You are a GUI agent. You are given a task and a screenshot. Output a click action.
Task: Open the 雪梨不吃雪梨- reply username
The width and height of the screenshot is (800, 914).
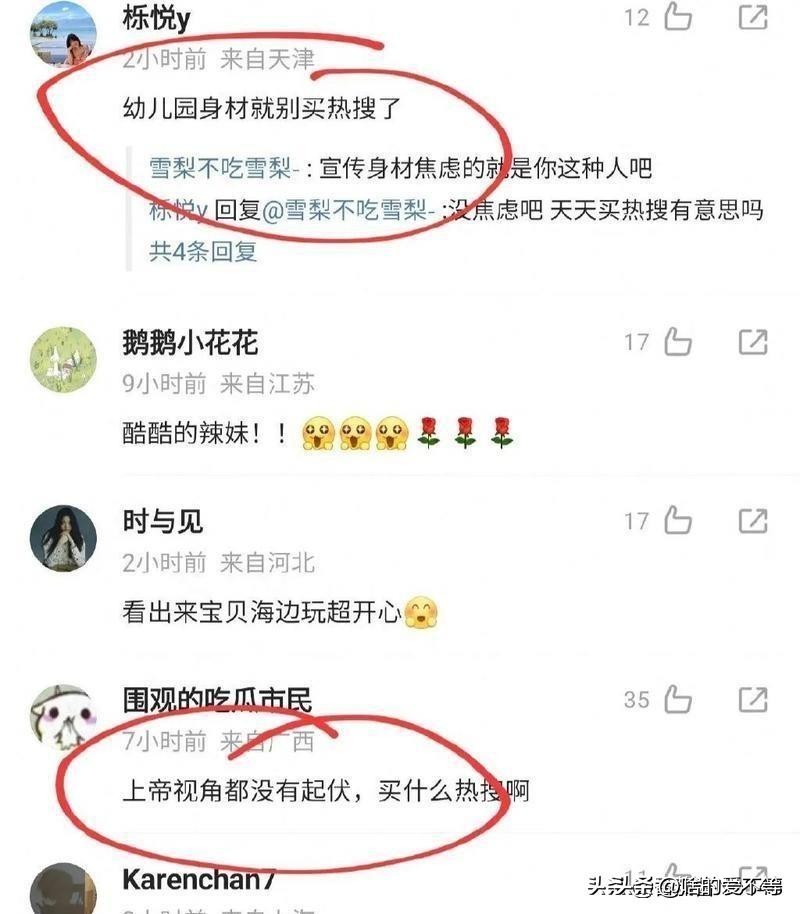tap(226, 168)
